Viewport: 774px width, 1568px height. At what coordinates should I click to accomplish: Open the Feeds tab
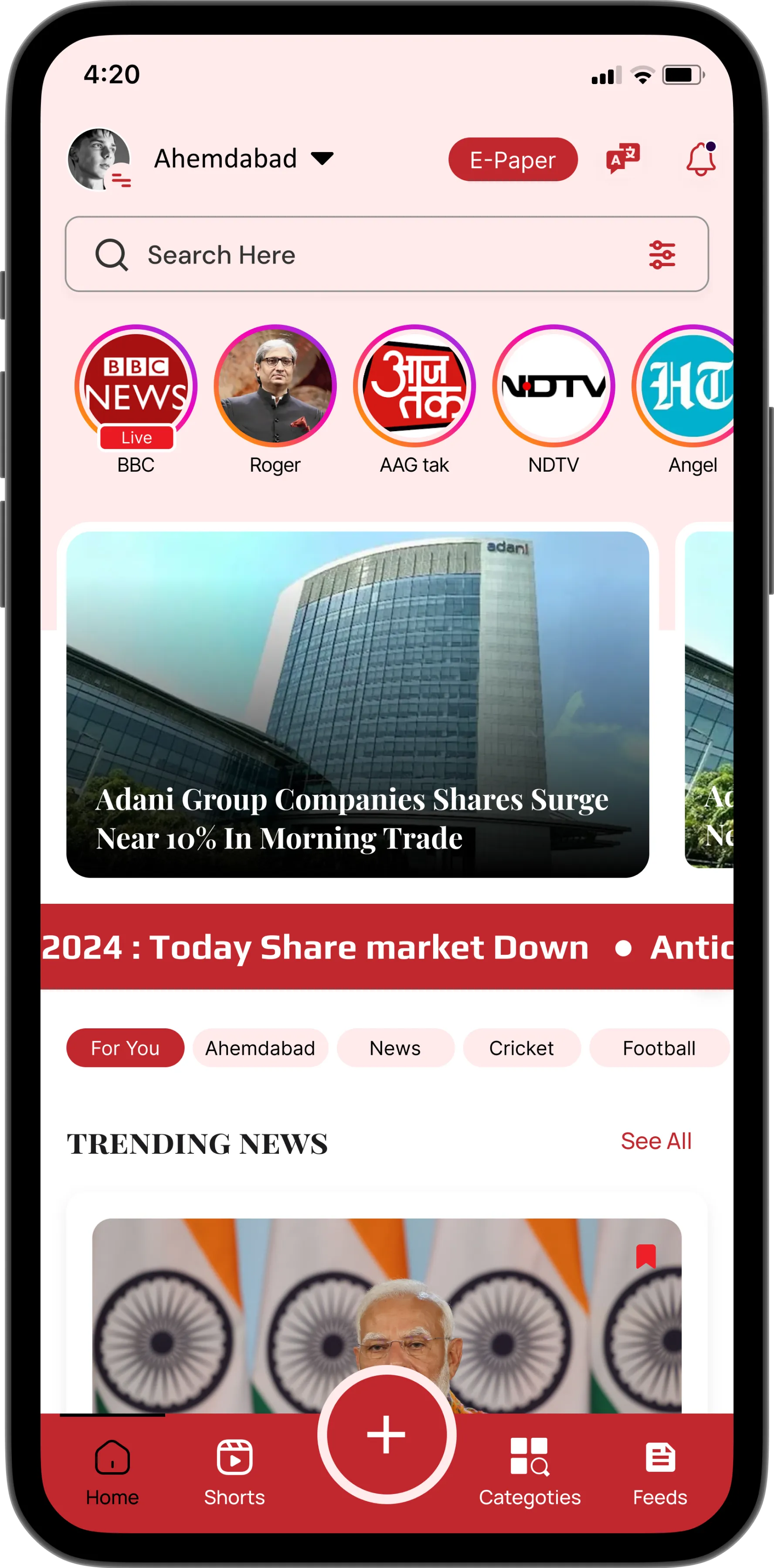point(659,1470)
